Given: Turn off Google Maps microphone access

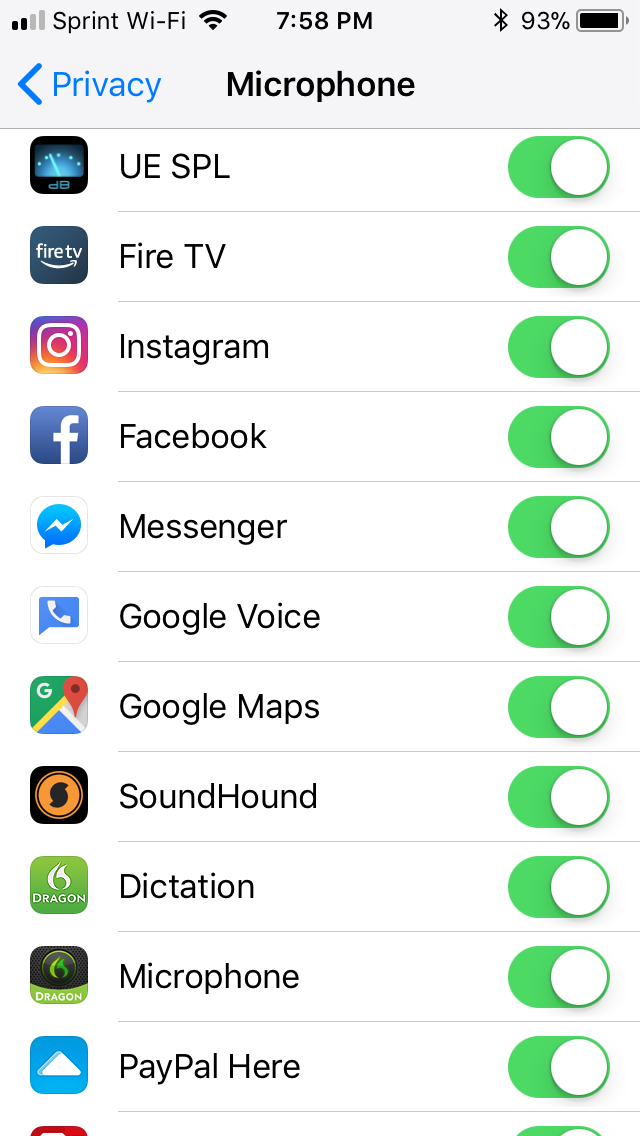Looking at the screenshot, I should coord(559,707).
